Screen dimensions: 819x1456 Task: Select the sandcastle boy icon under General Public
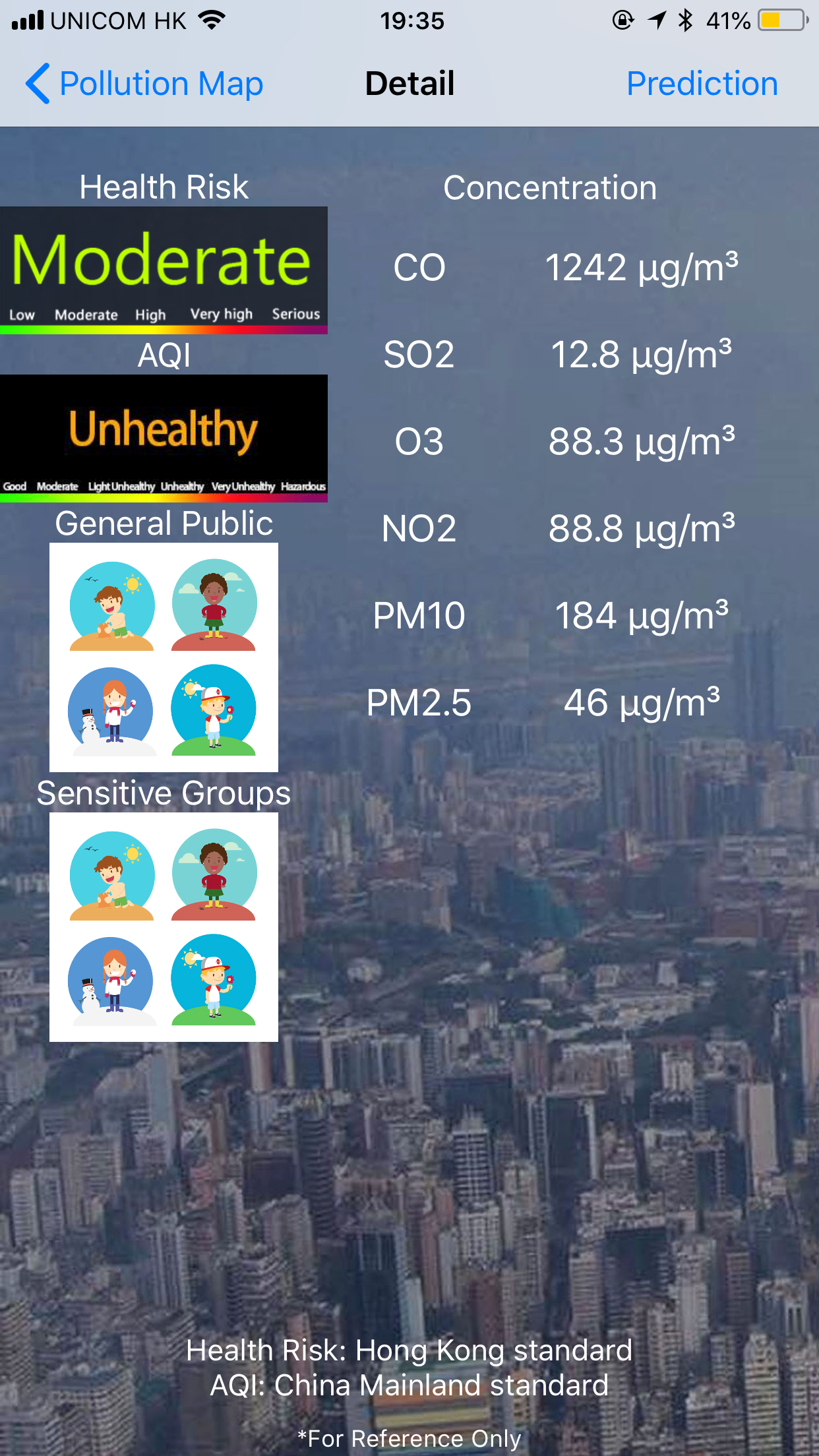(x=111, y=605)
